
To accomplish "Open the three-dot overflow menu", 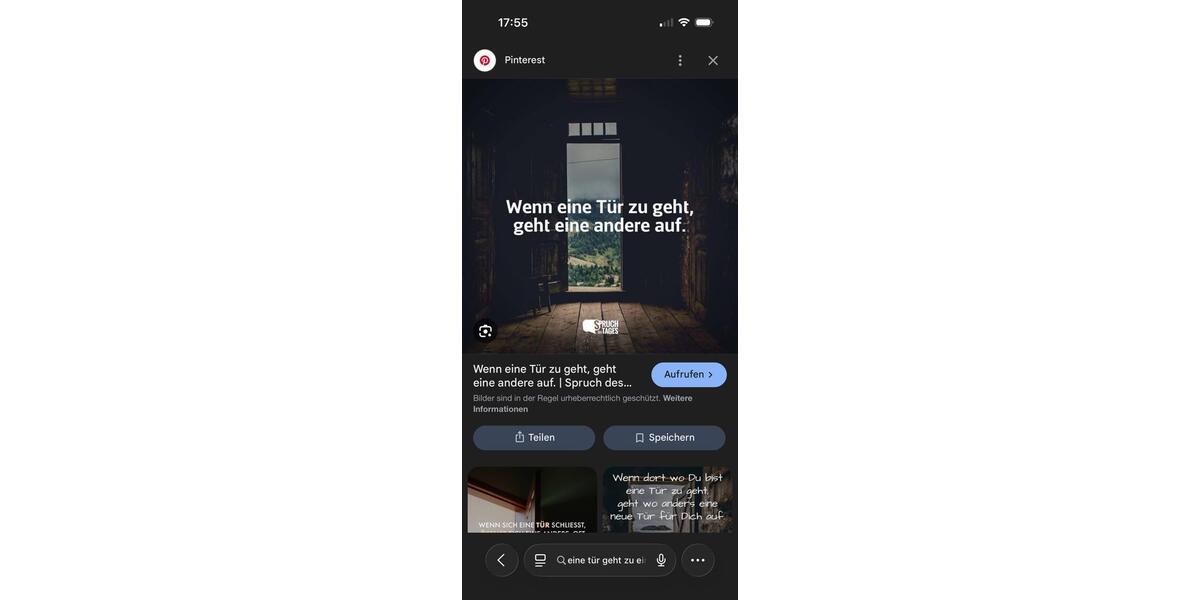I will click(x=680, y=60).
